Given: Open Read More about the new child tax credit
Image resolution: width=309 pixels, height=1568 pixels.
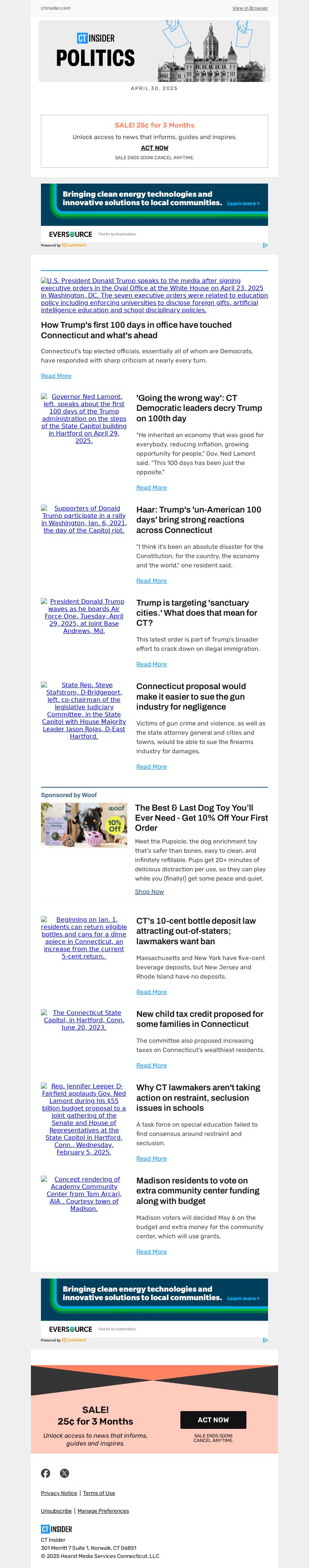Looking at the screenshot, I should coord(151,1065).
